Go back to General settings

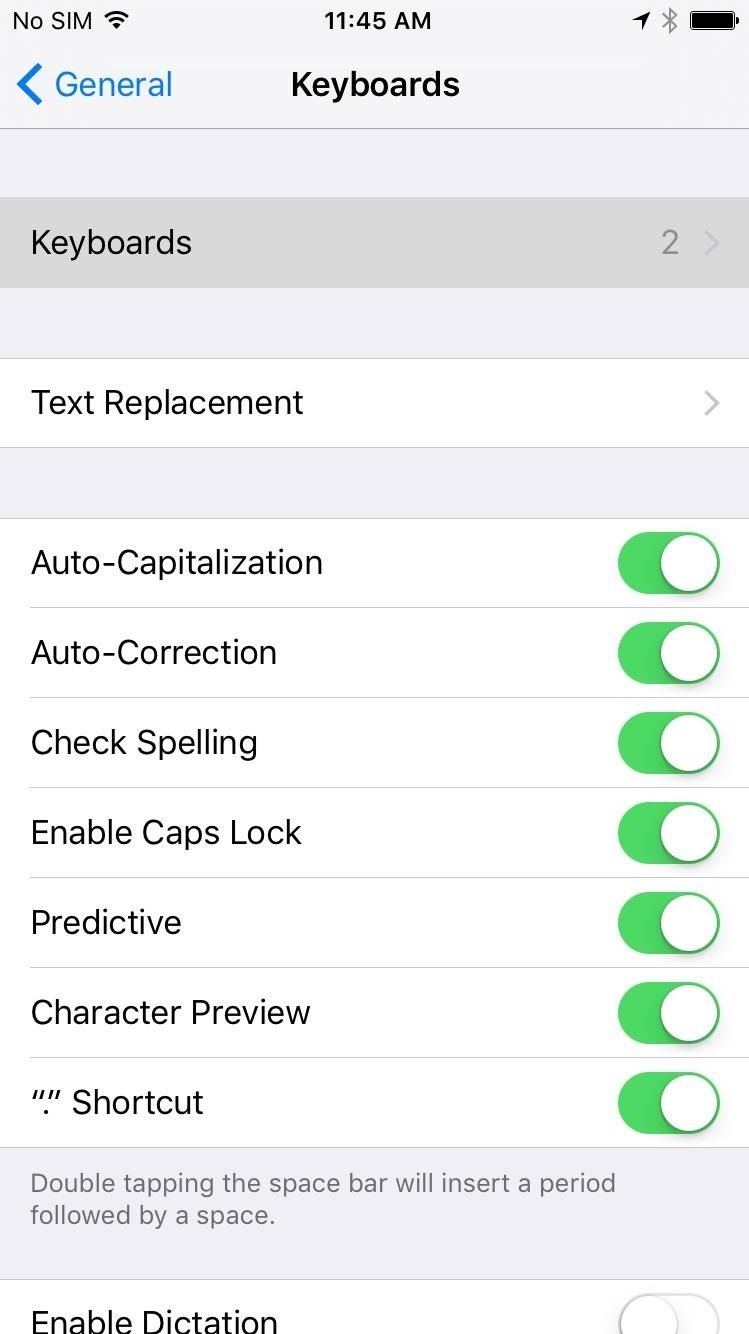click(x=93, y=85)
